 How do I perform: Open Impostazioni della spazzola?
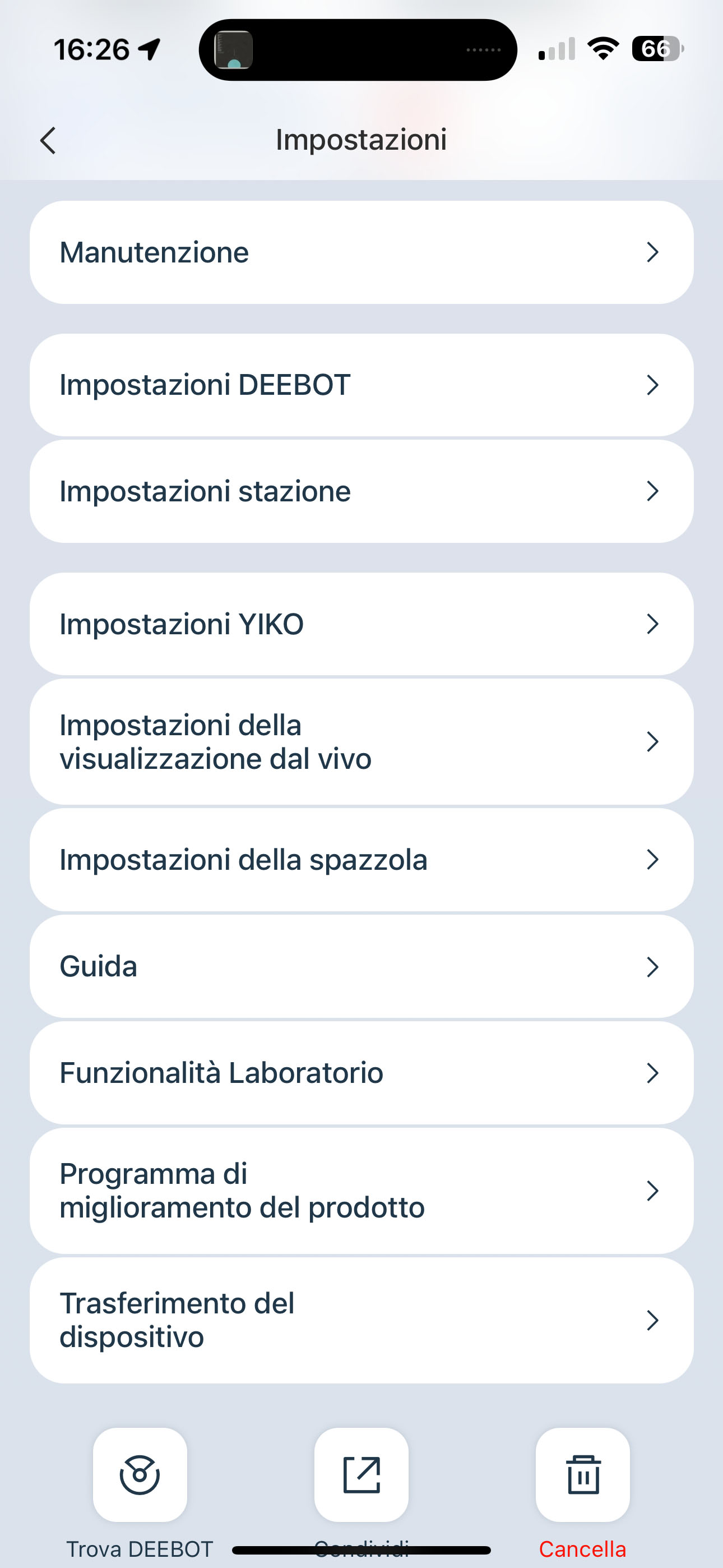click(x=361, y=860)
